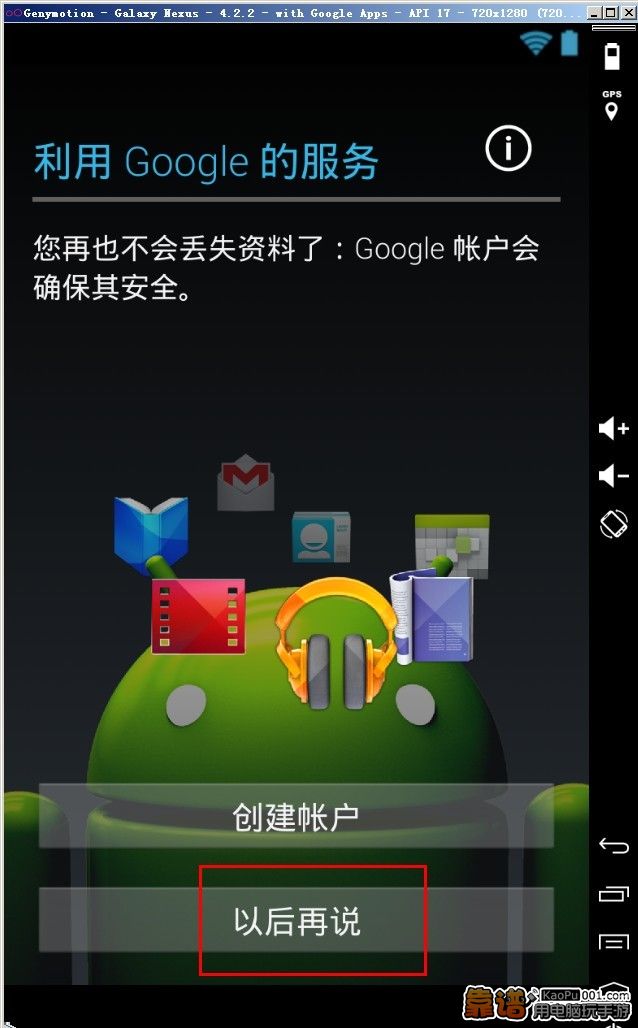Close the Genymotion window

click(x=628, y=13)
